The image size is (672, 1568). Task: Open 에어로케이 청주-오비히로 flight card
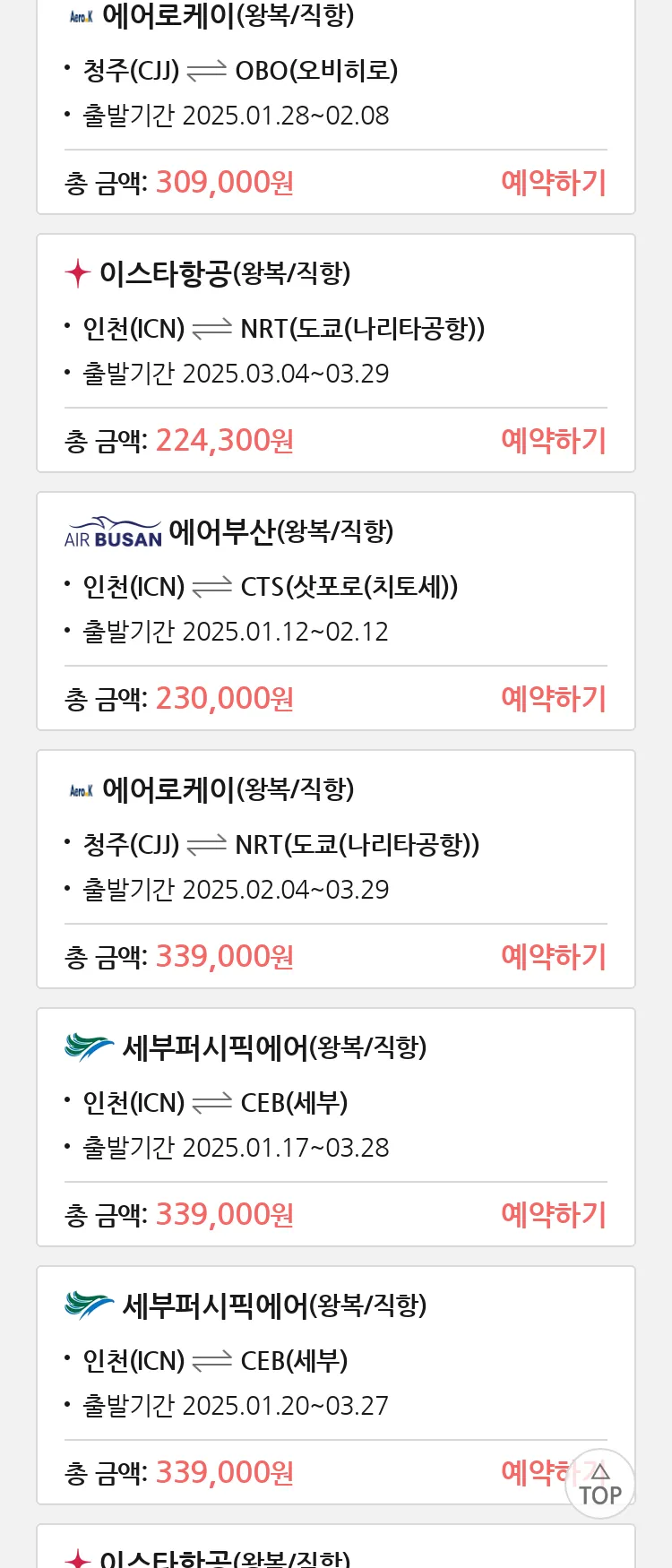335,70
